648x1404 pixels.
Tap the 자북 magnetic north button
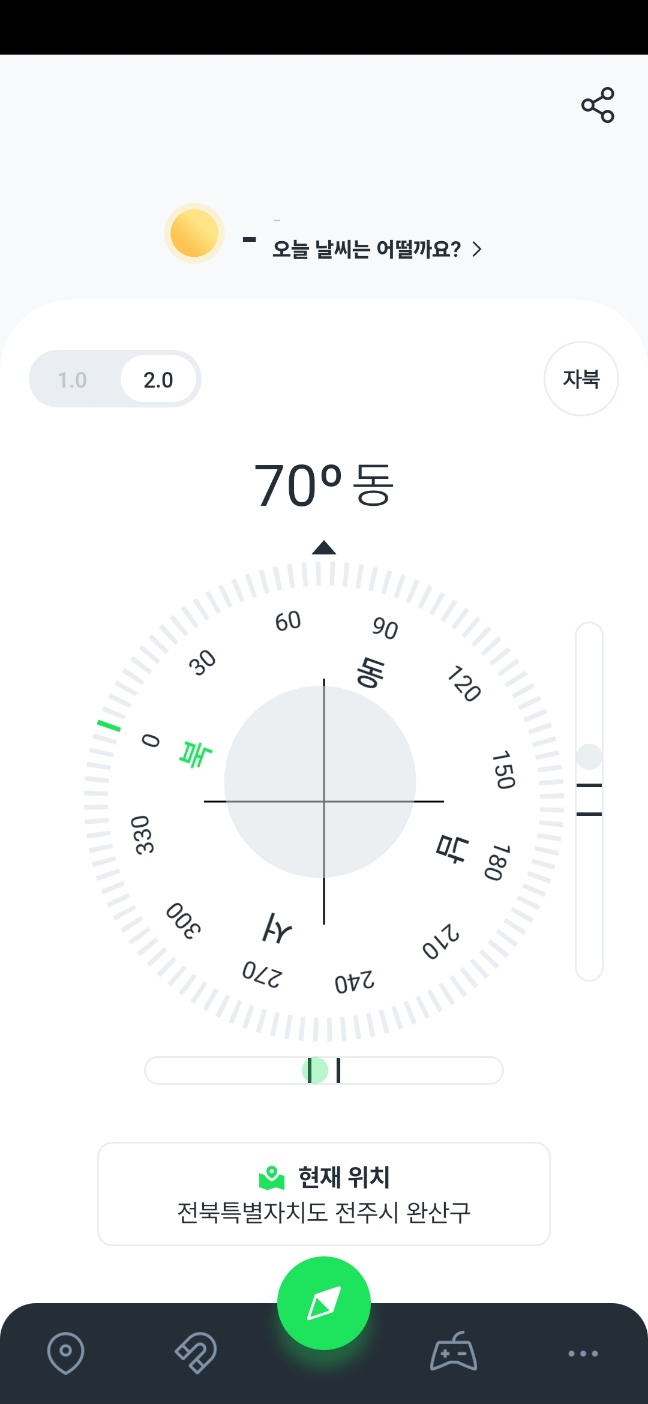[581, 379]
